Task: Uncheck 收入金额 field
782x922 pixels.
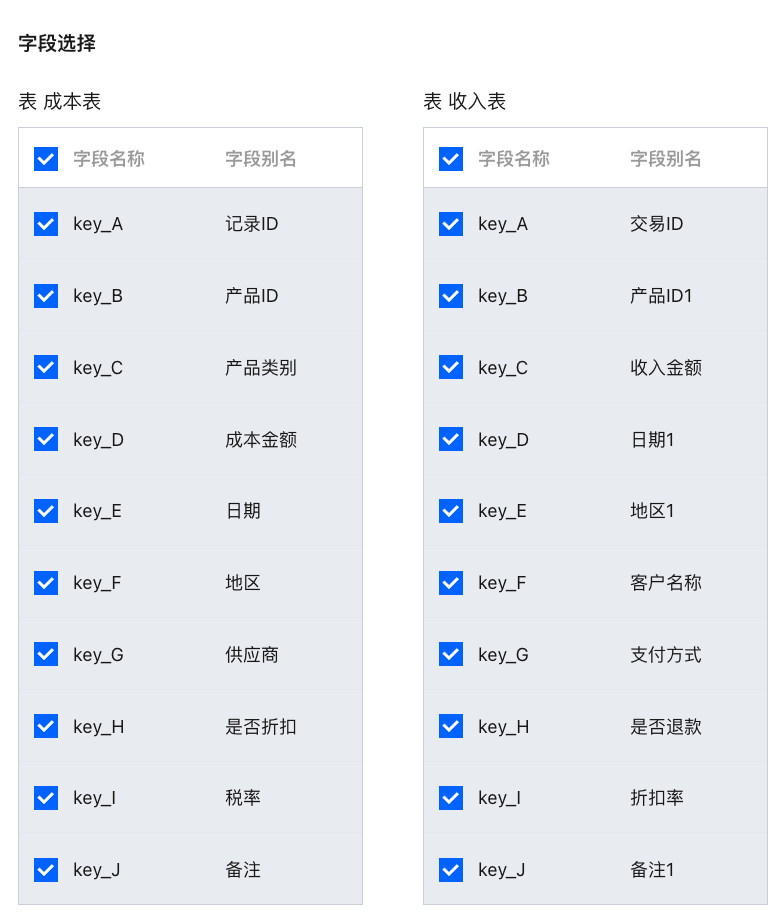Action: coord(451,367)
